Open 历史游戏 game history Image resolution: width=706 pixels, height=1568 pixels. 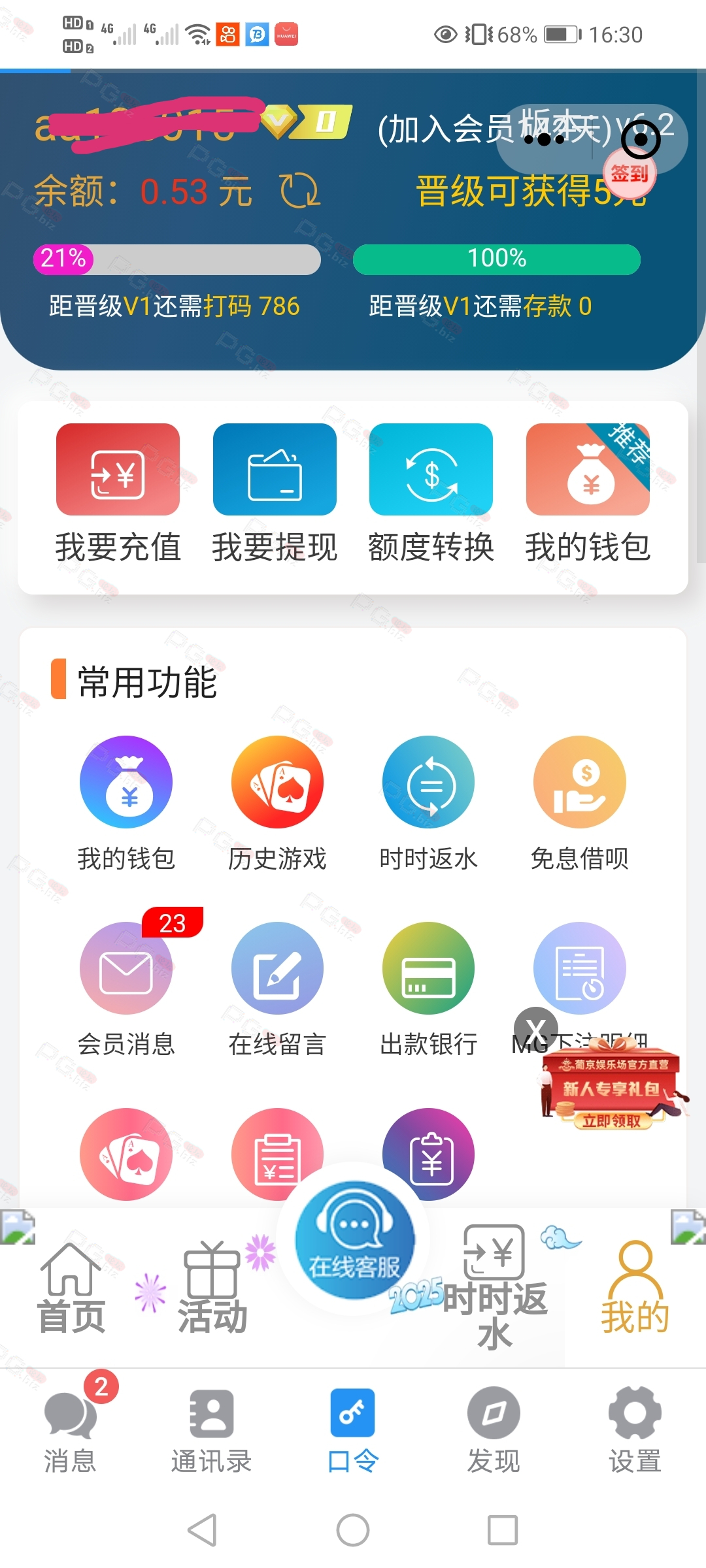tap(277, 804)
